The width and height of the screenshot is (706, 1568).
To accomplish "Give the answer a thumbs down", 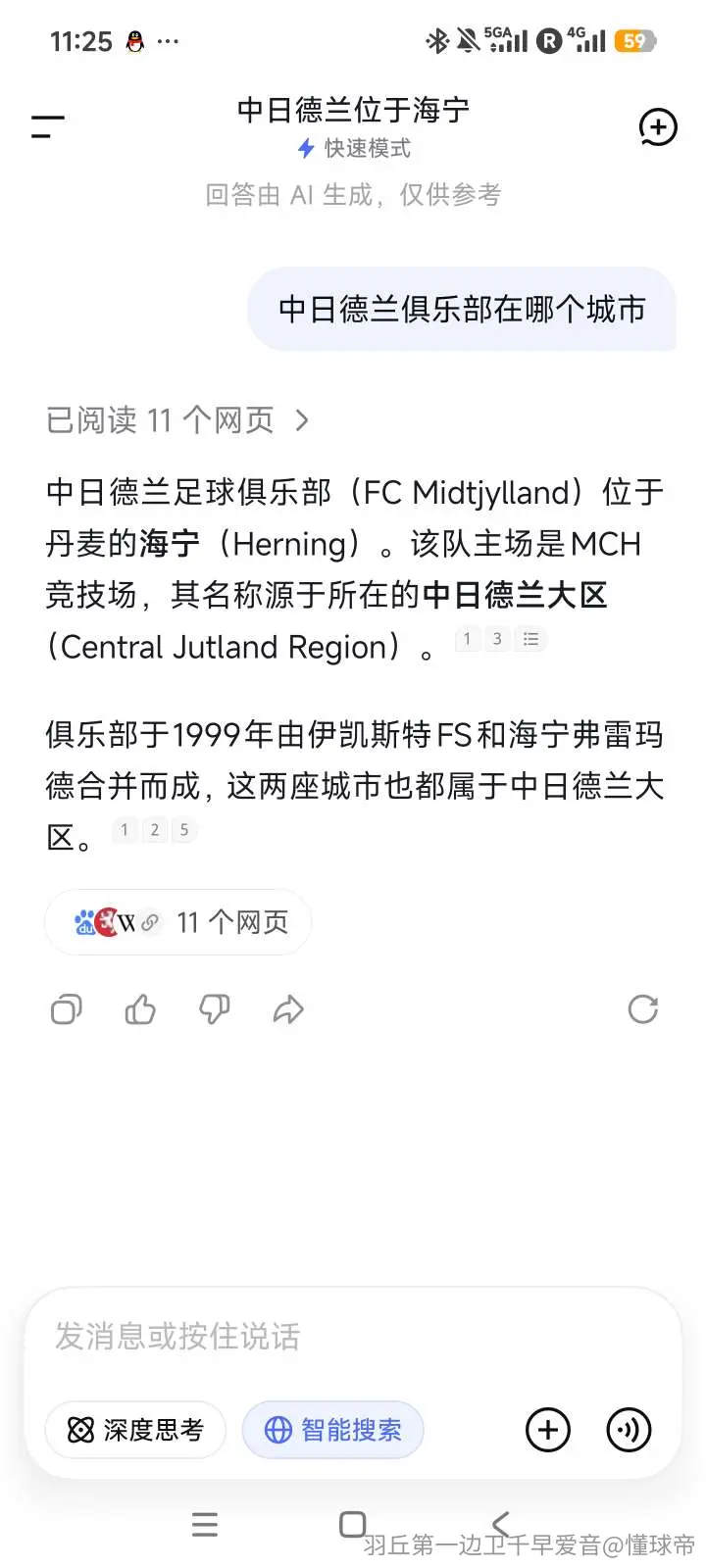I will [214, 1009].
